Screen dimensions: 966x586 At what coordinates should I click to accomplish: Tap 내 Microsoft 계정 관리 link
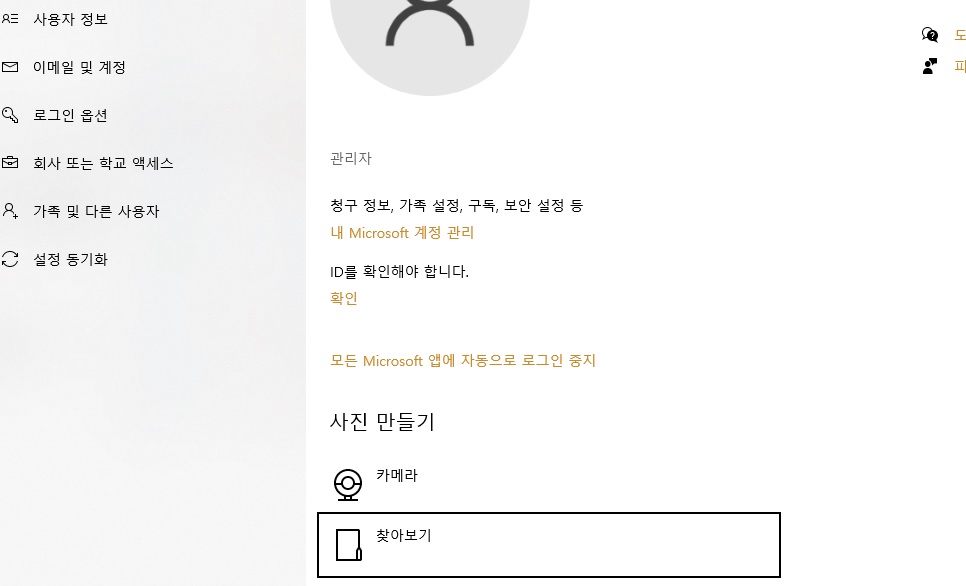click(402, 233)
